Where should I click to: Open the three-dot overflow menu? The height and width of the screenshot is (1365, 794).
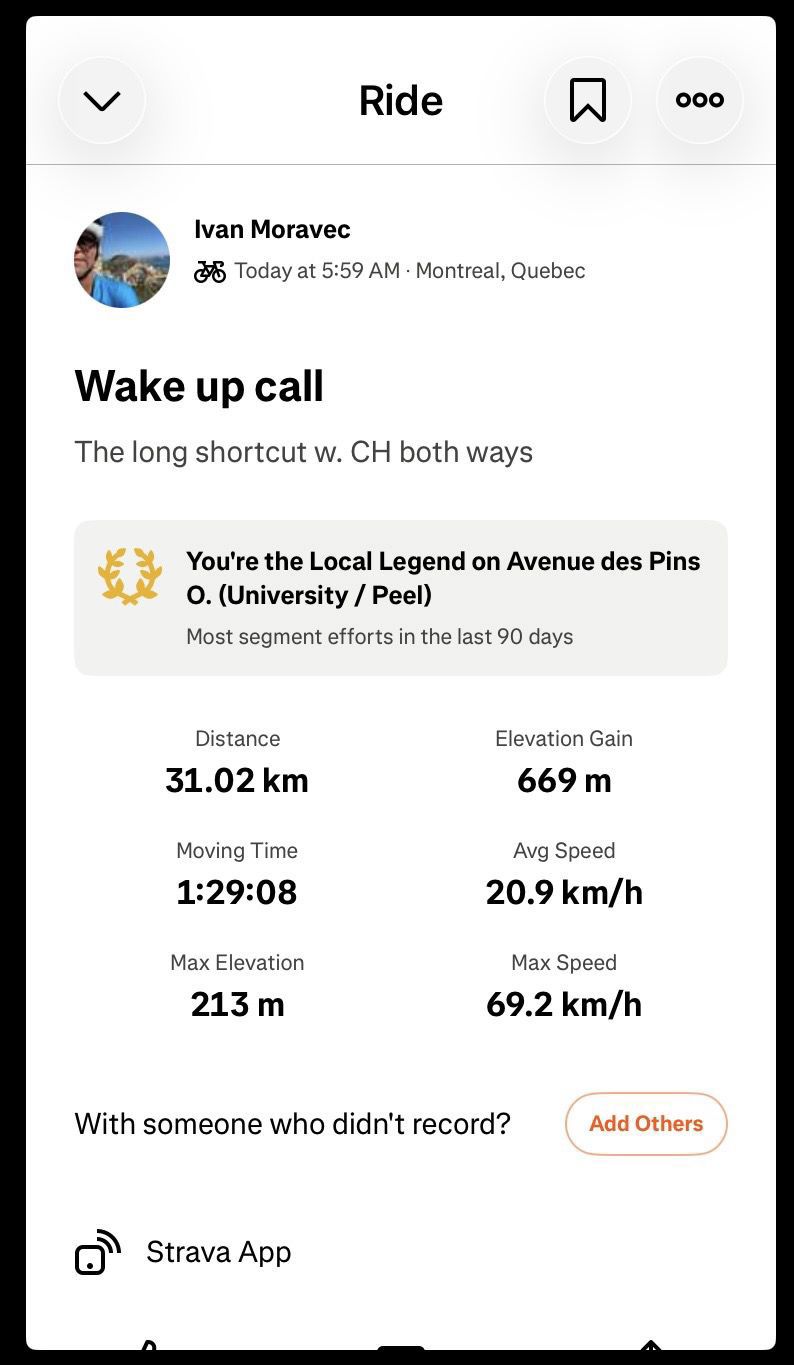tap(700, 100)
